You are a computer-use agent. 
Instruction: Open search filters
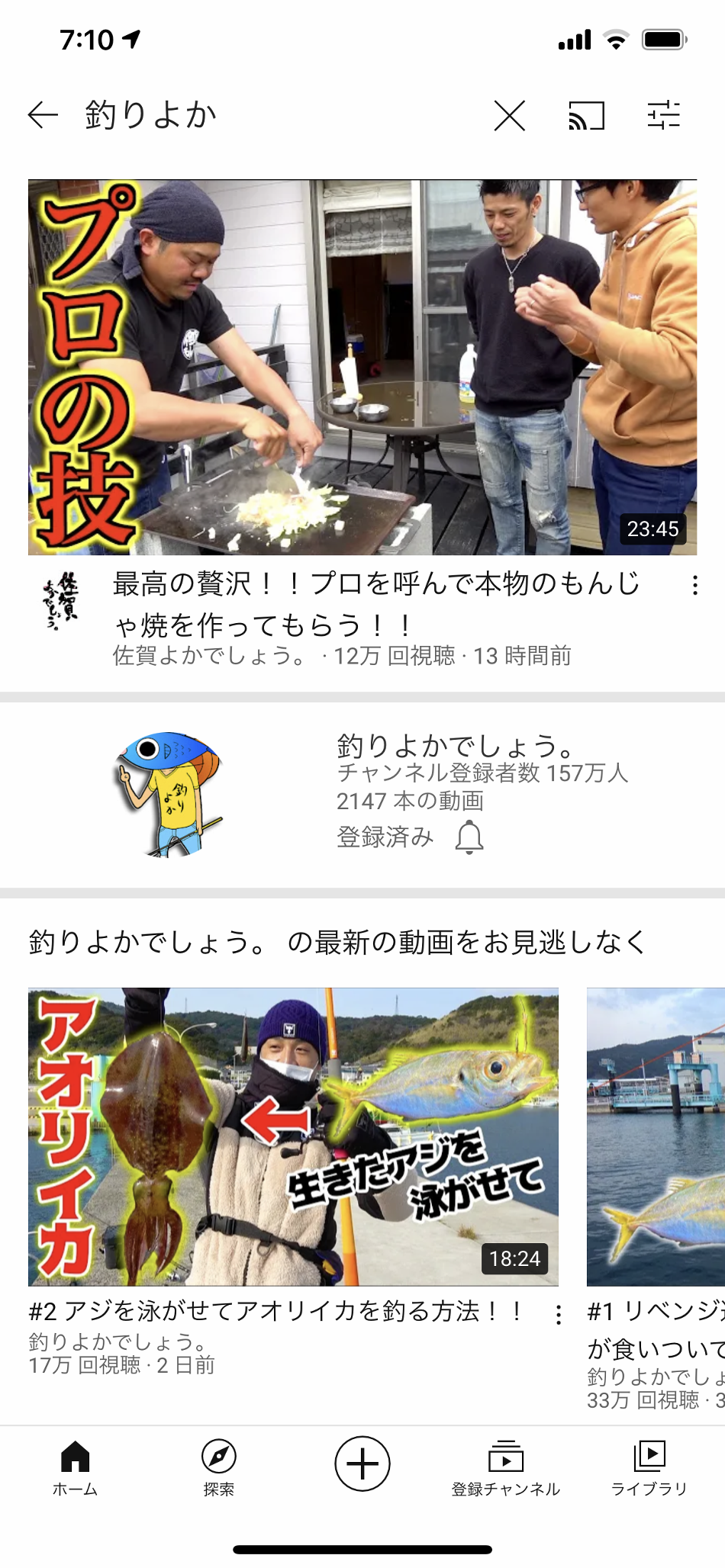[x=664, y=116]
